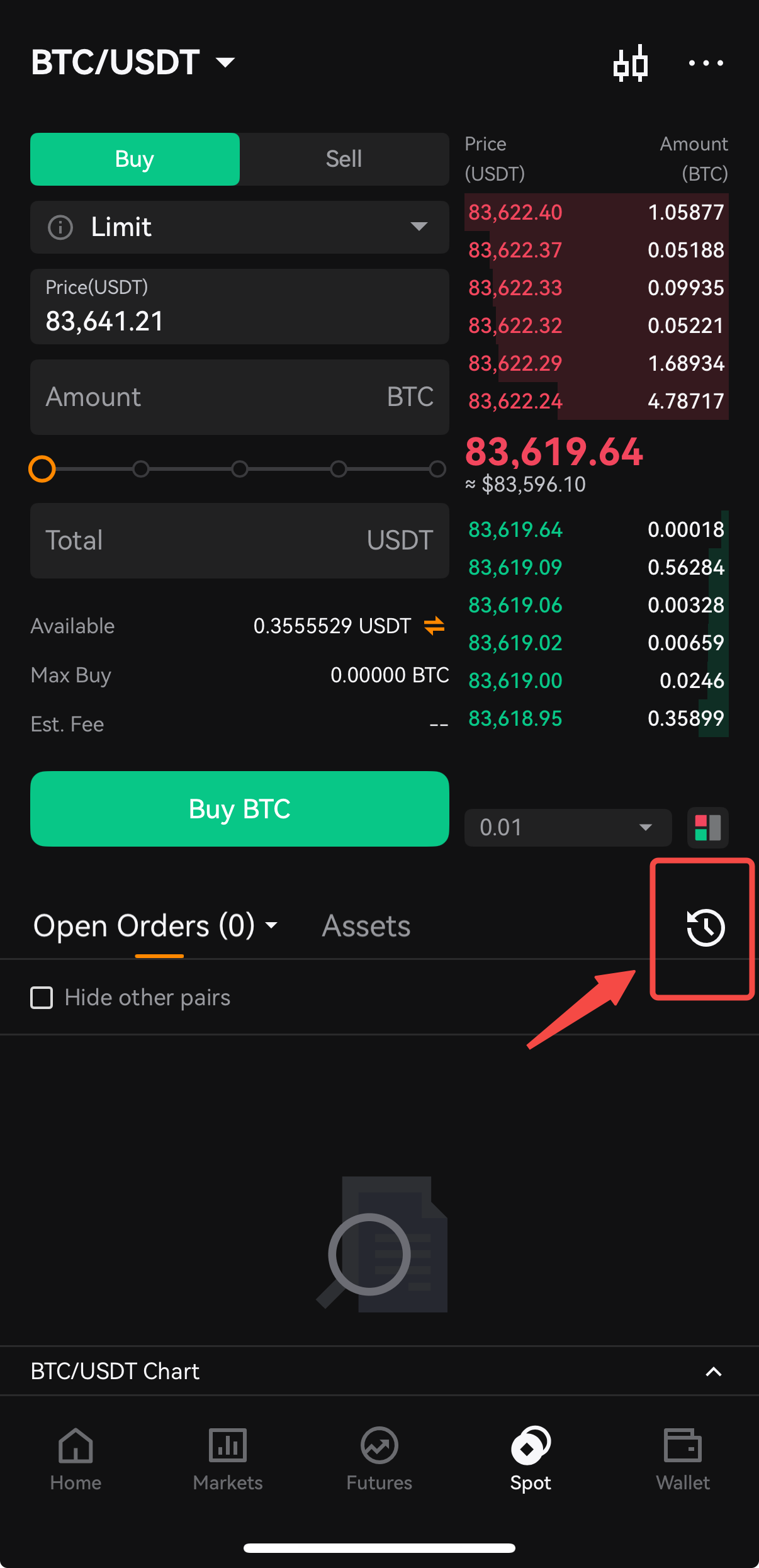
Task: Check the Hide other pairs checkbox
Action: pyautogui.click(x=42, y=998)
